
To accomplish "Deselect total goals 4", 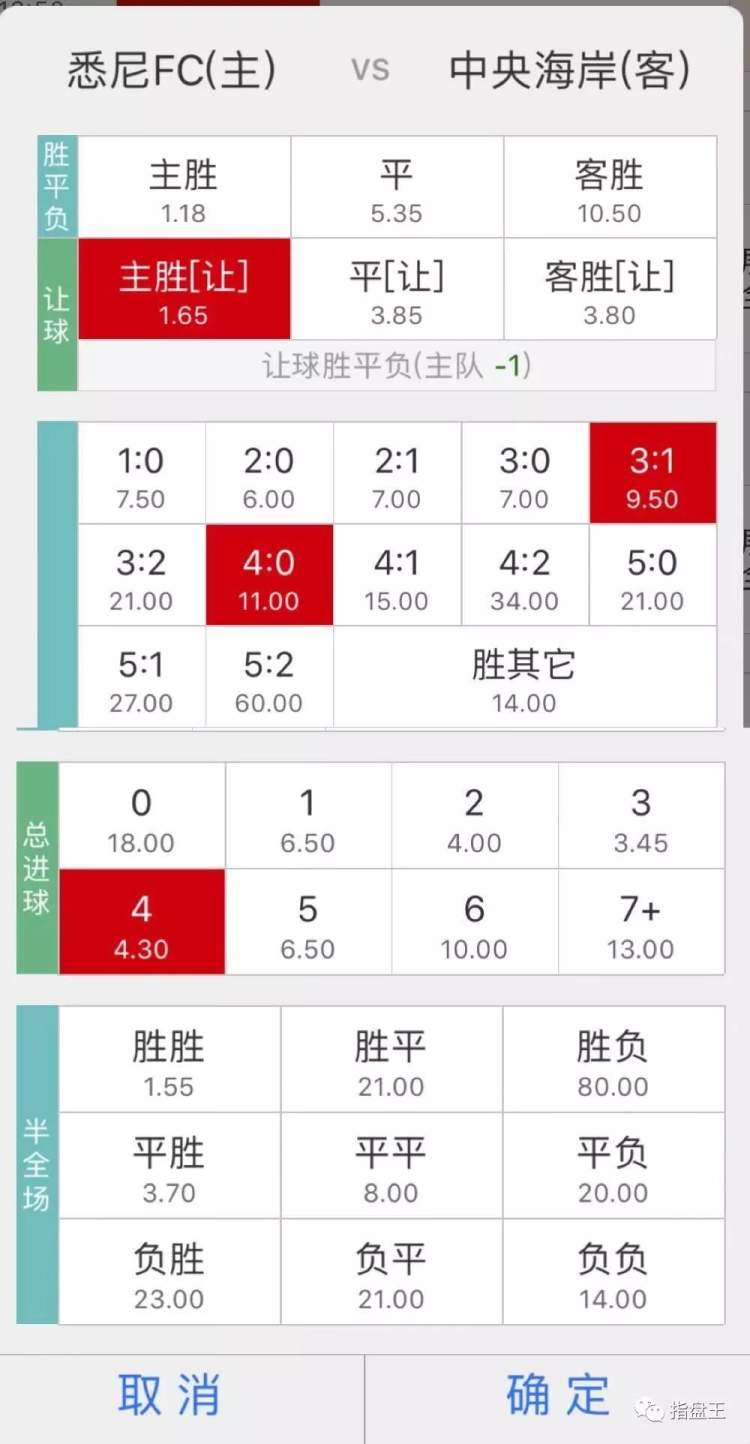I will (x=142, y=921).
